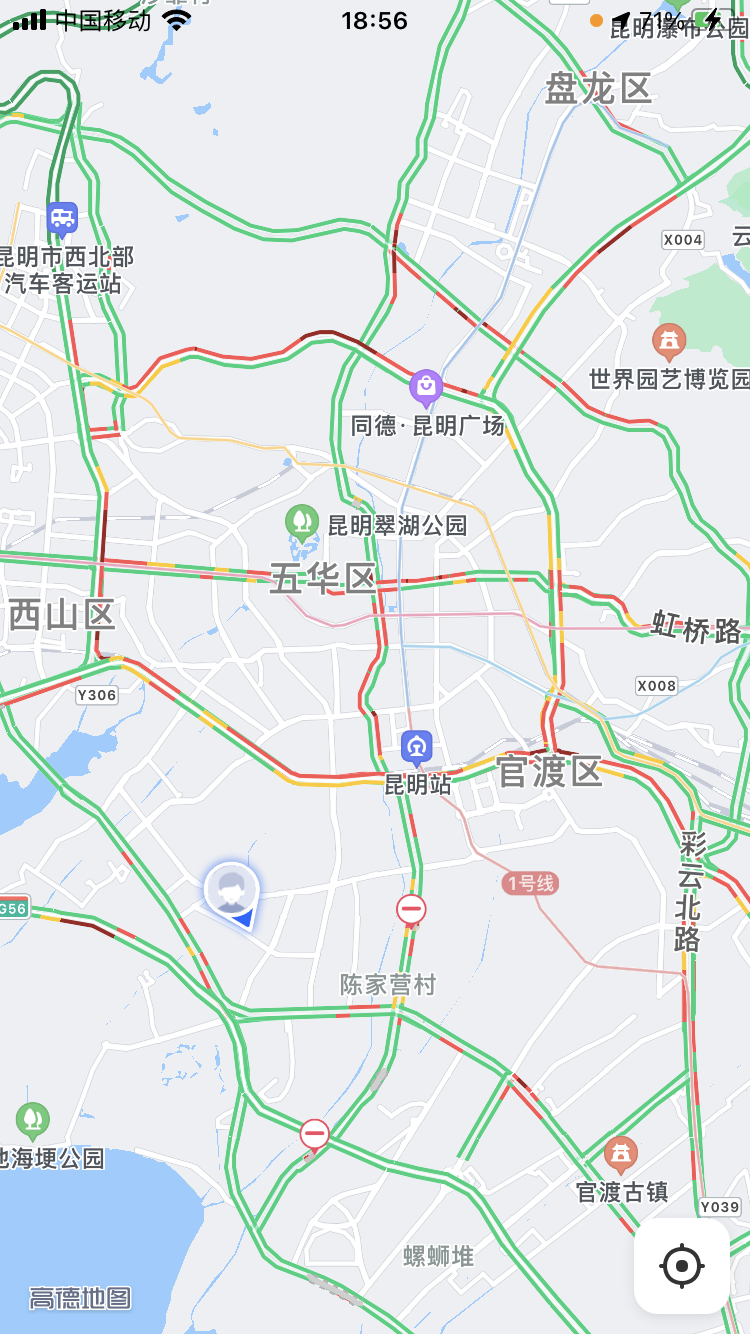Open the 海埂公园 park marker

click(32, 1120)
